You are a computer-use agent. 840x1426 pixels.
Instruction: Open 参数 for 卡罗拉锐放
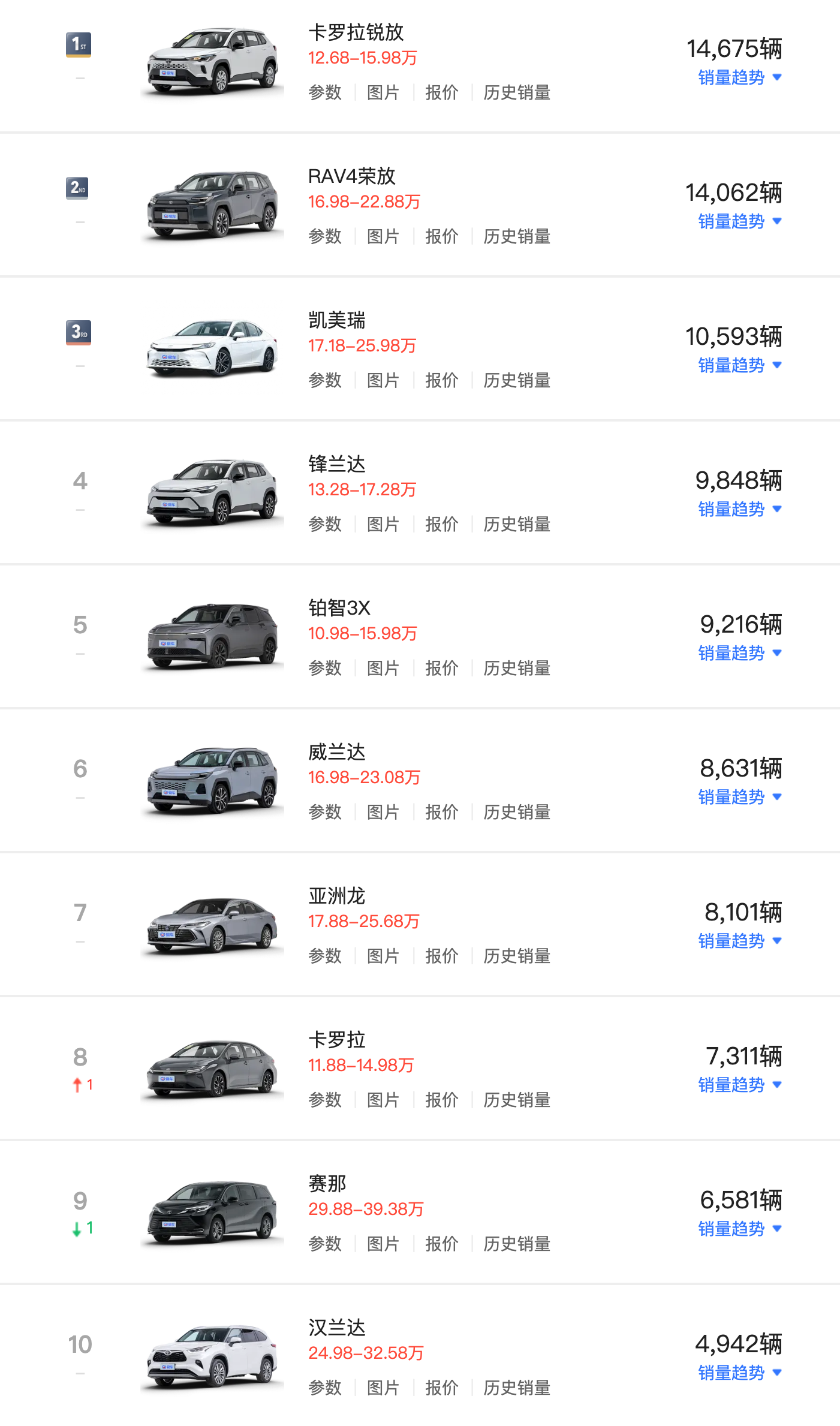[325, 92]
